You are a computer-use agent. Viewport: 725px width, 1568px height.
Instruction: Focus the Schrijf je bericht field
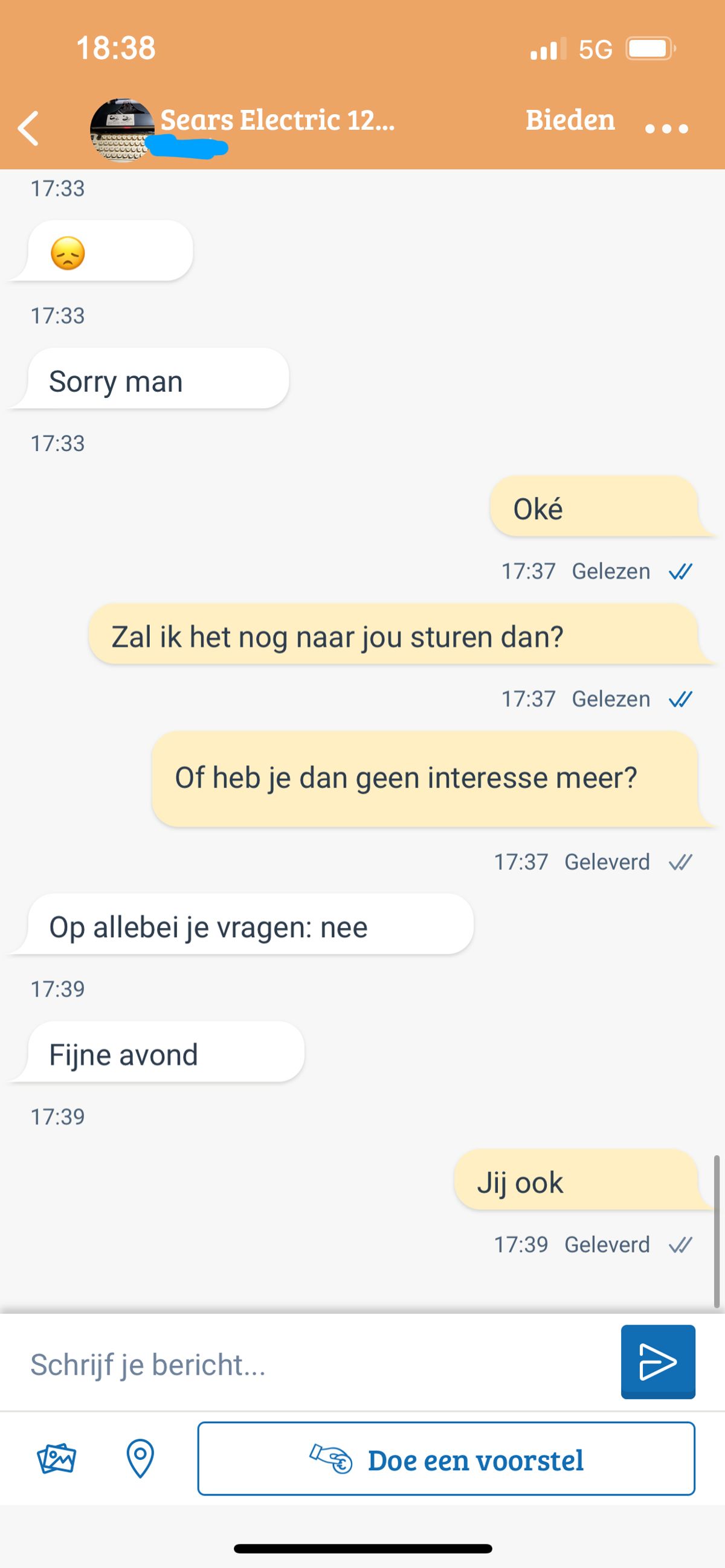click(x=311, y=1364)
